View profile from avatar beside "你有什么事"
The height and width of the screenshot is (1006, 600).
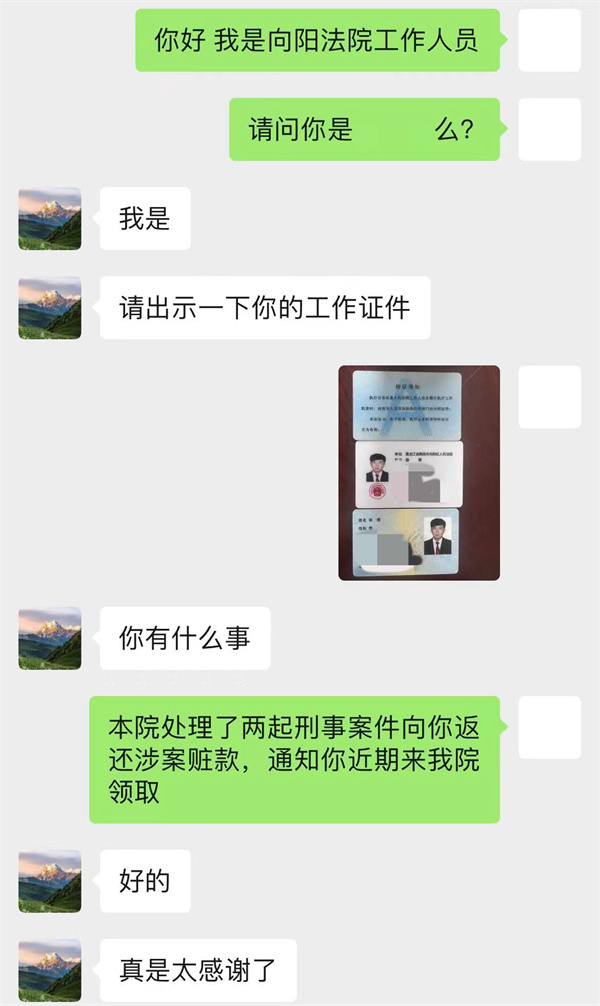[x=50, y=638]
